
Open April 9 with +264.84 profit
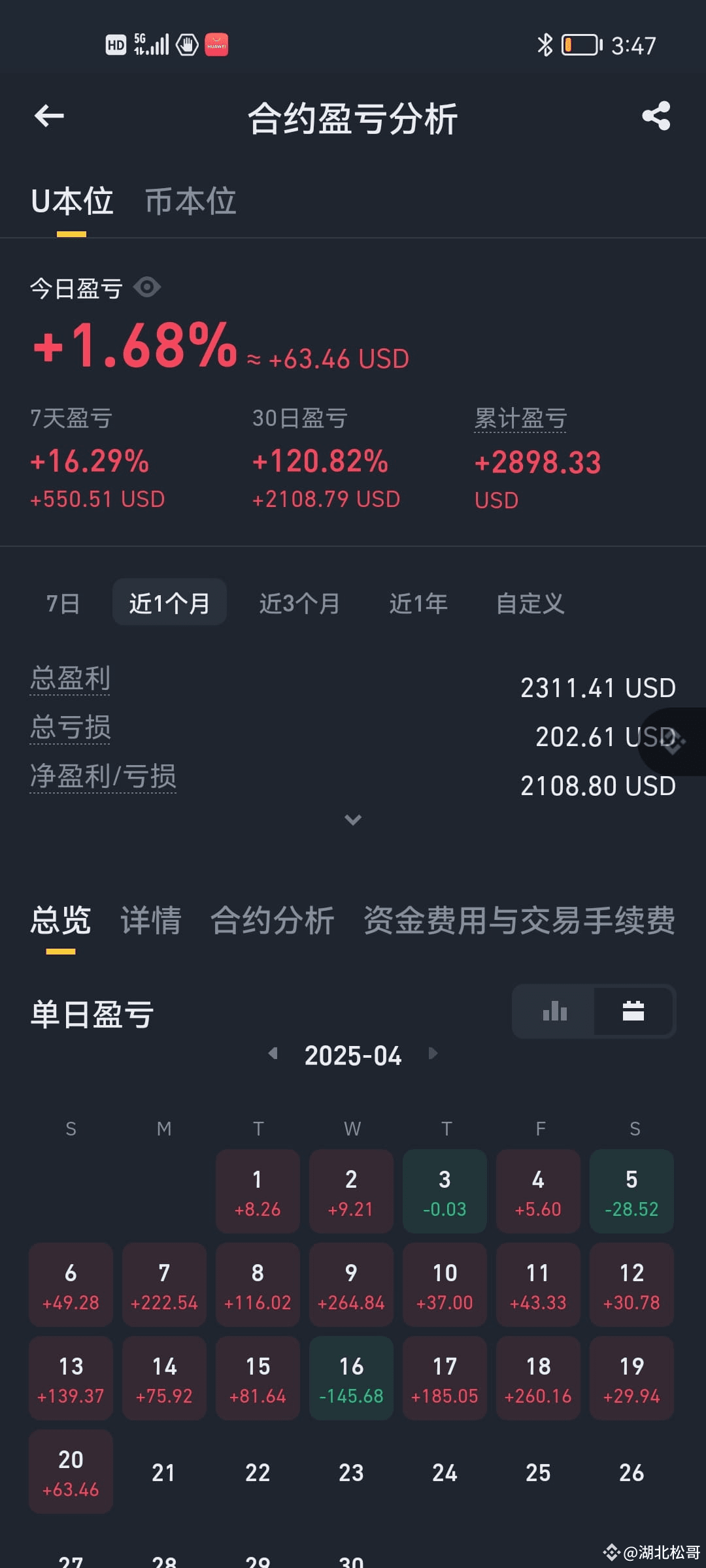point(351,1284)
